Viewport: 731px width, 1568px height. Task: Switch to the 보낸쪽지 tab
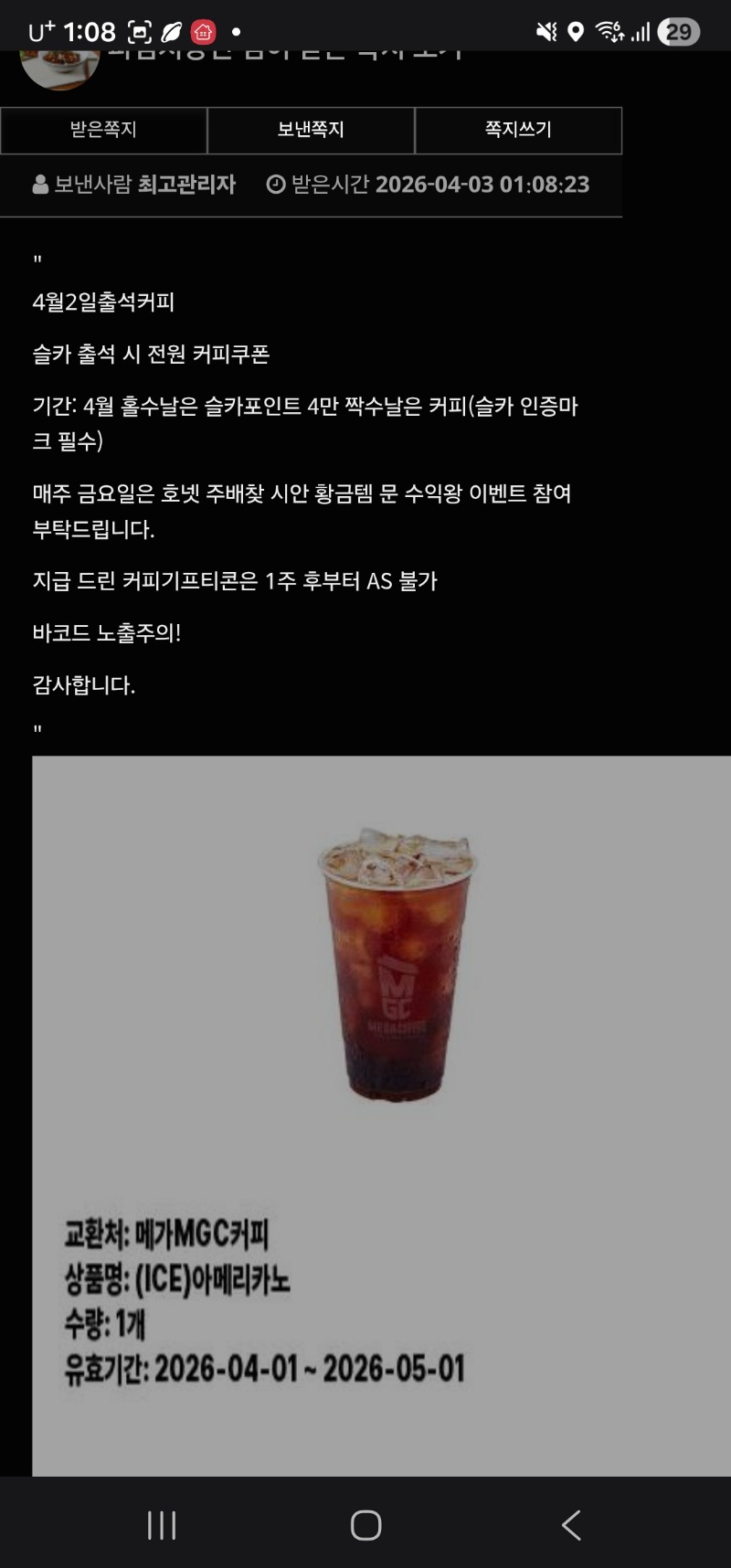[311, 130]
